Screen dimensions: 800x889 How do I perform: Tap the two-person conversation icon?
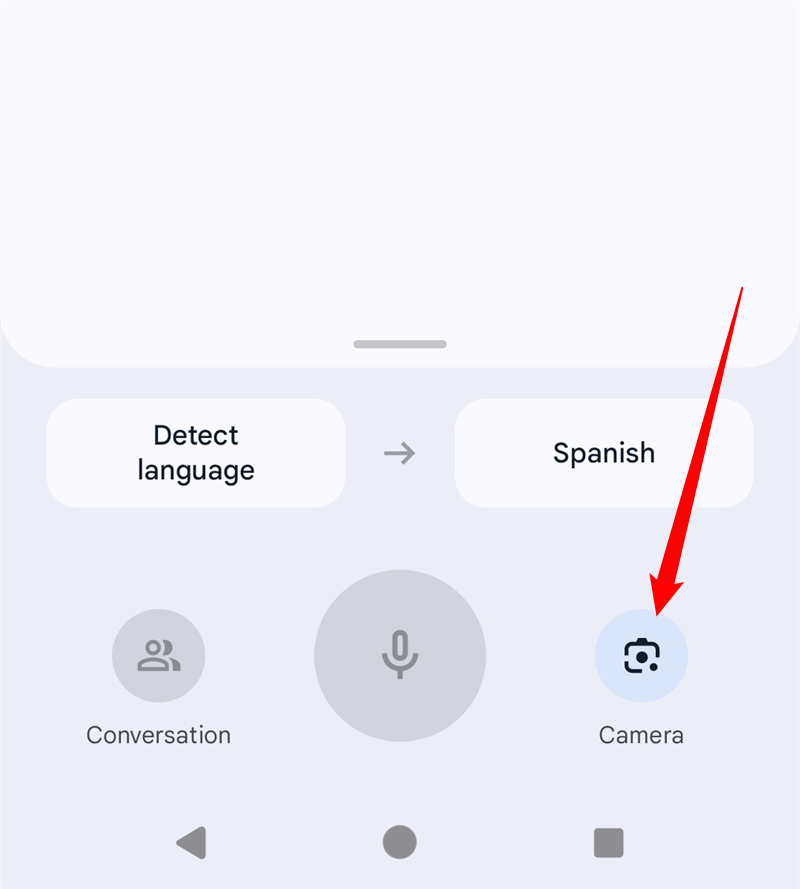click(x=158, y=655)
